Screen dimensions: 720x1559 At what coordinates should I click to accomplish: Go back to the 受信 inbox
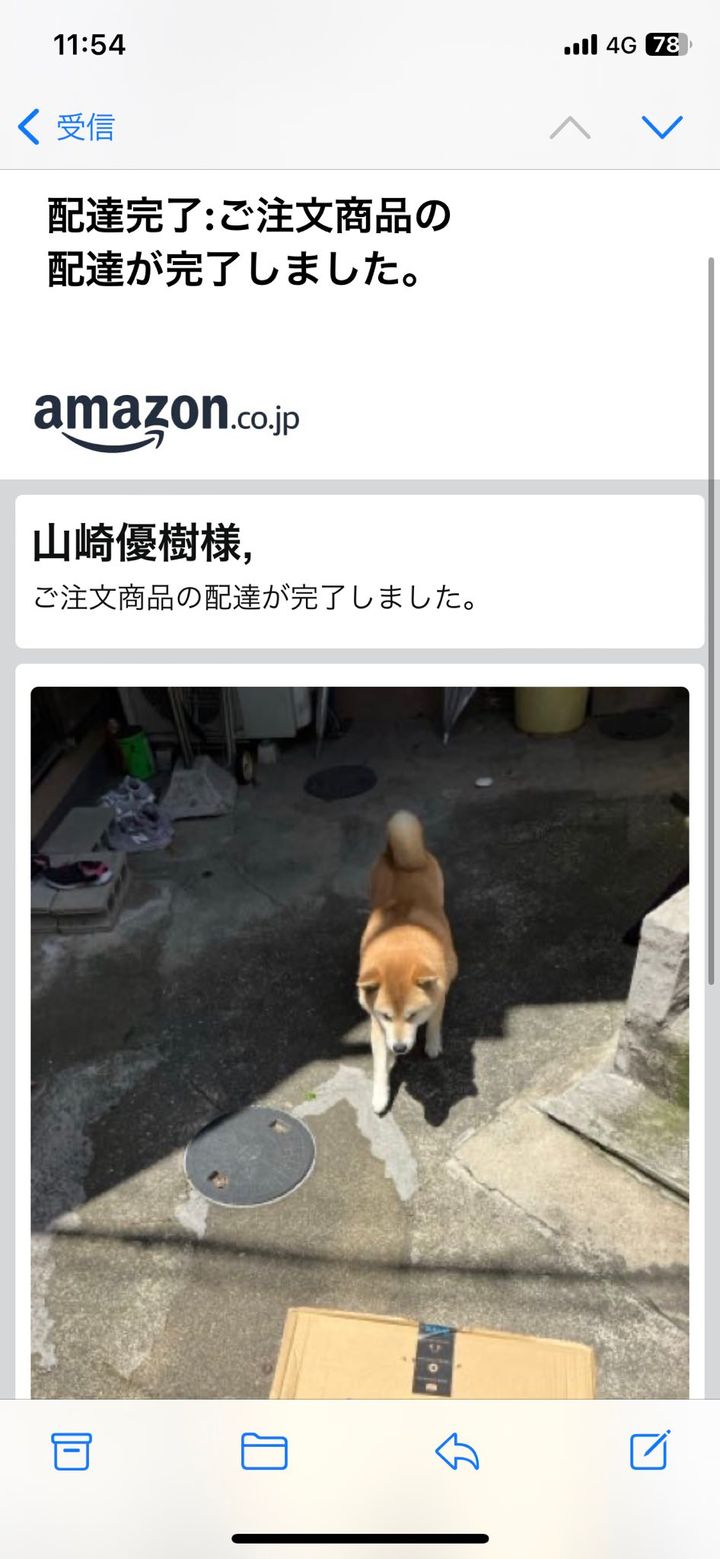[66, 127]
